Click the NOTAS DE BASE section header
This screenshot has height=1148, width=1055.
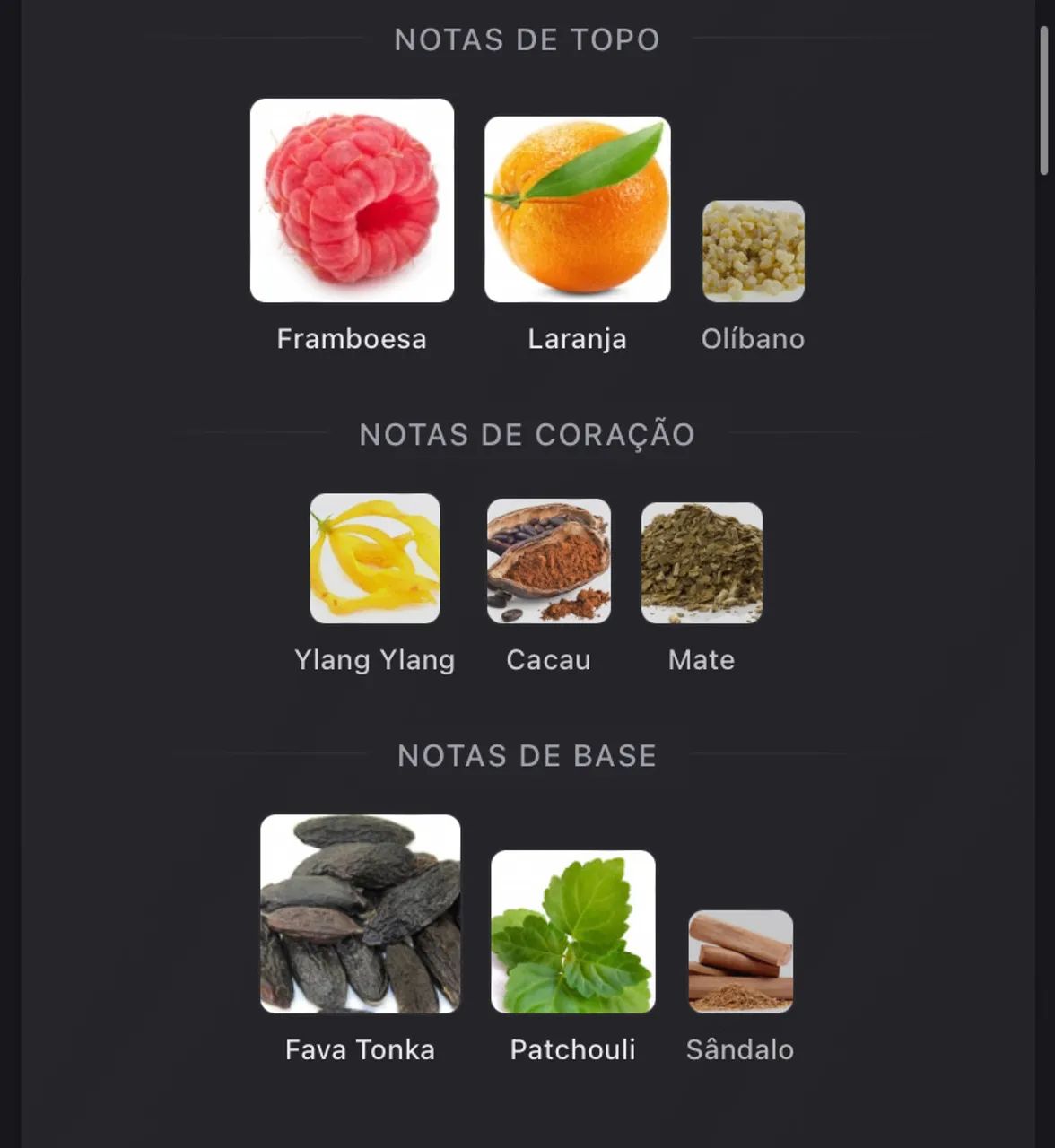[526, 755]
